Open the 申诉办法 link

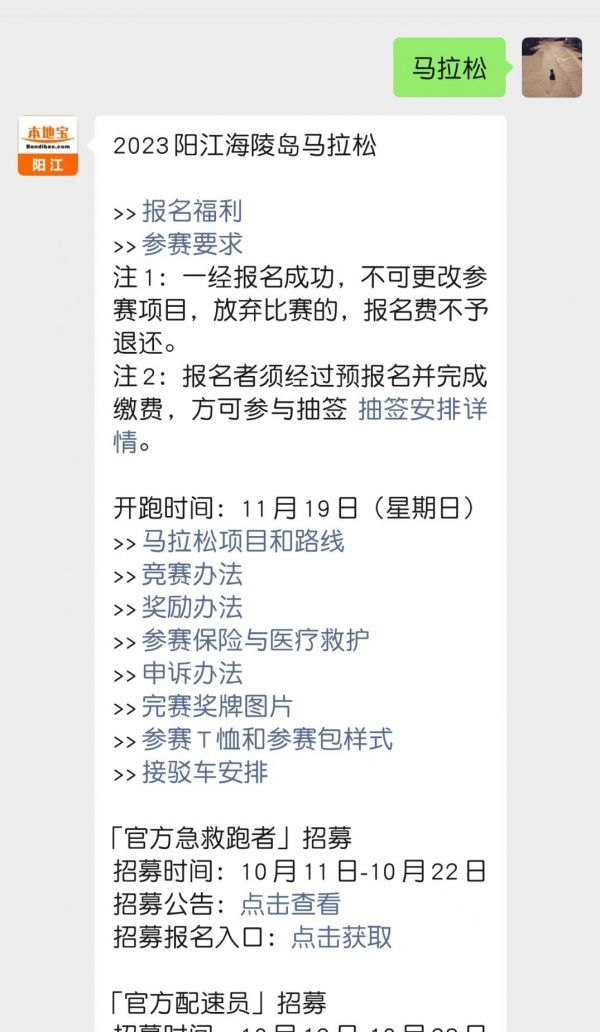(x=192, y=673)
